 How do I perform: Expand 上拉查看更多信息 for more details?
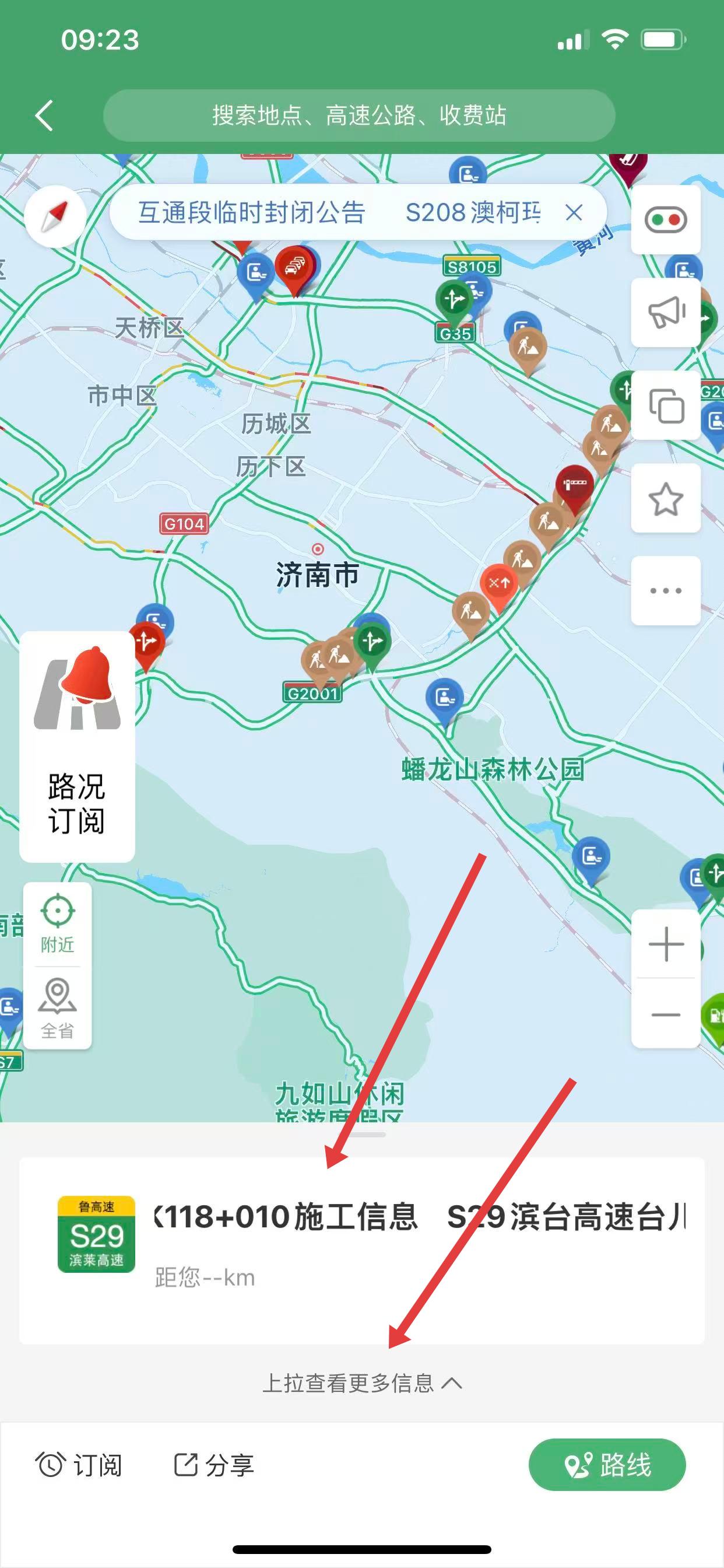pyautogui.click(x=361, y=1384)
